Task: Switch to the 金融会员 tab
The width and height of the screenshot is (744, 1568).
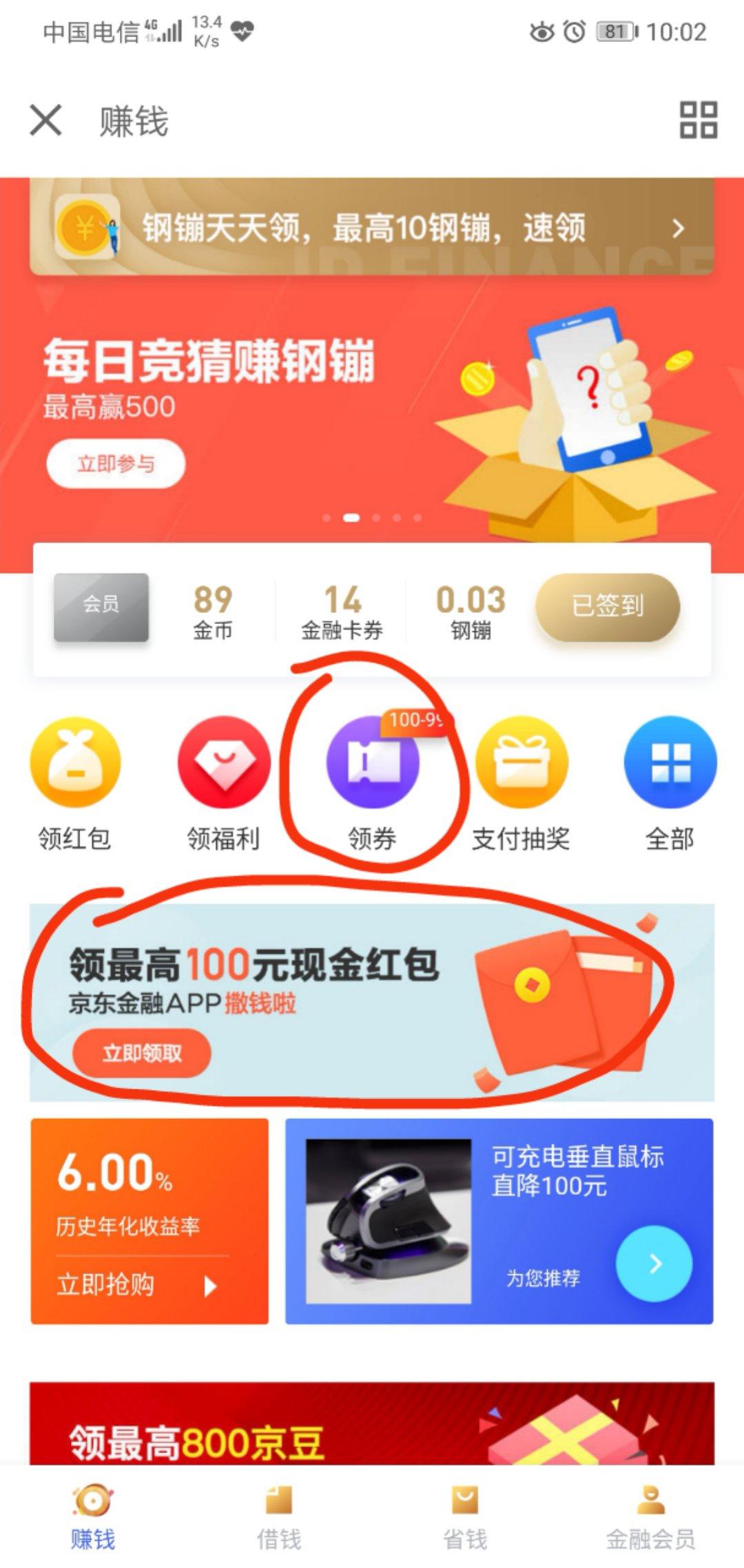Action: pyautogui.click(x=650, y=1518)
